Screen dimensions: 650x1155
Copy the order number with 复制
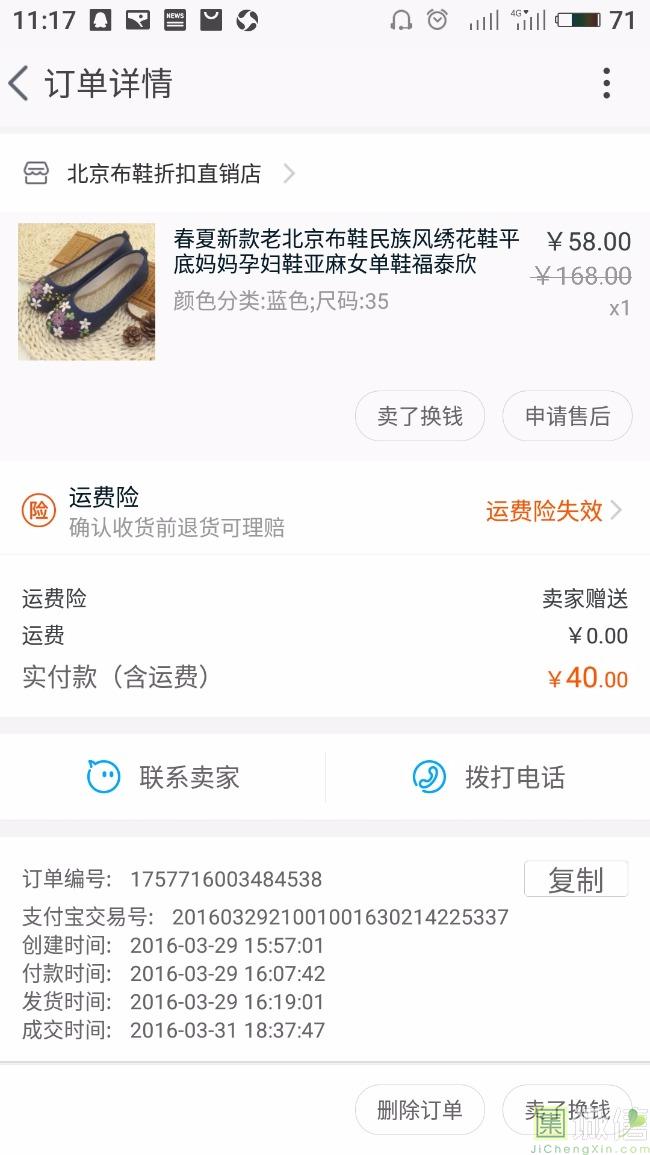pos(576,879)
